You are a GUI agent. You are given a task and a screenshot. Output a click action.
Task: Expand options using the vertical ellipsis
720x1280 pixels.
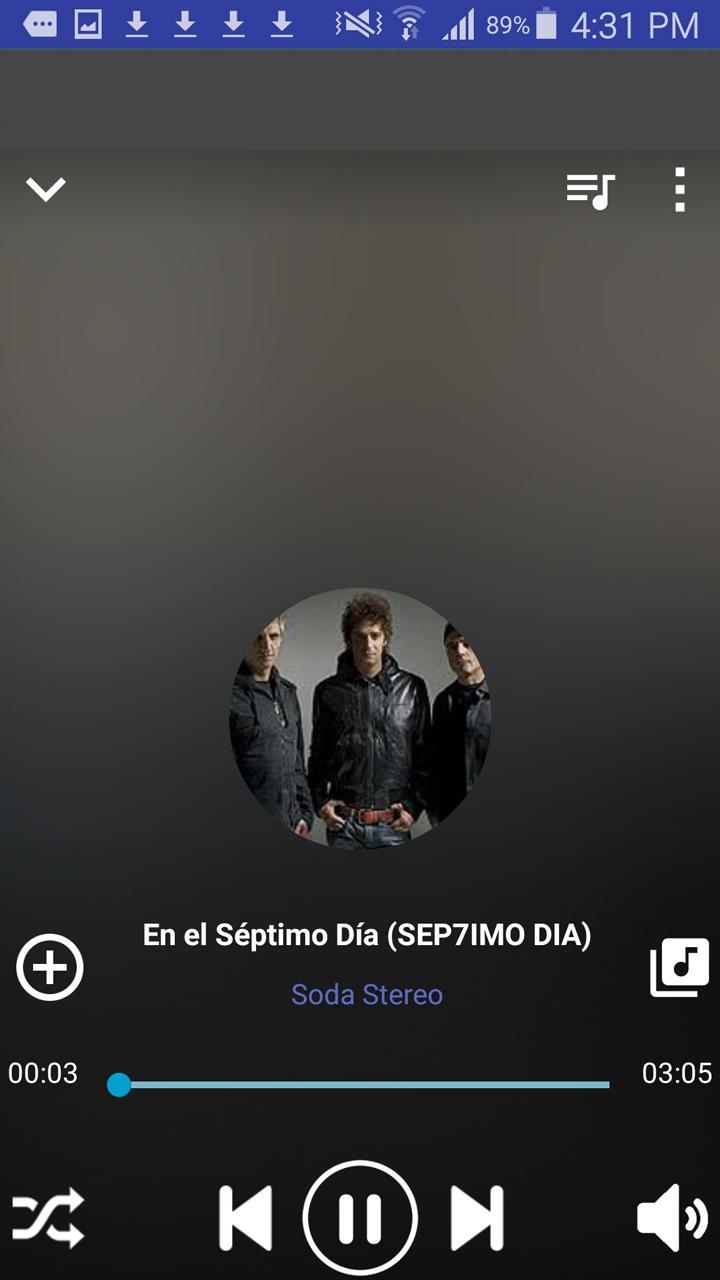(678, 190)
